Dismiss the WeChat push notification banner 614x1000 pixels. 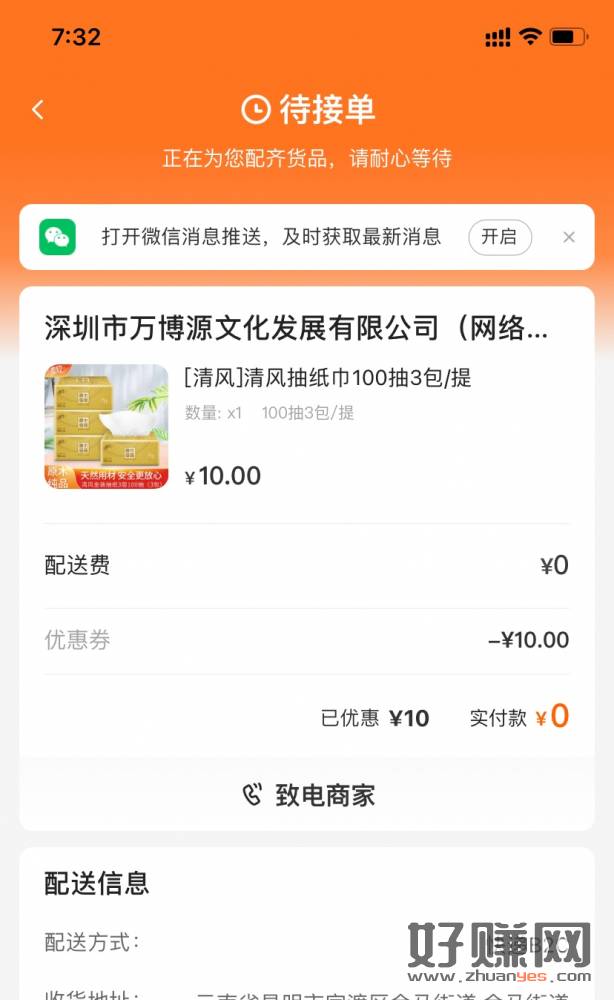[569, 237]
